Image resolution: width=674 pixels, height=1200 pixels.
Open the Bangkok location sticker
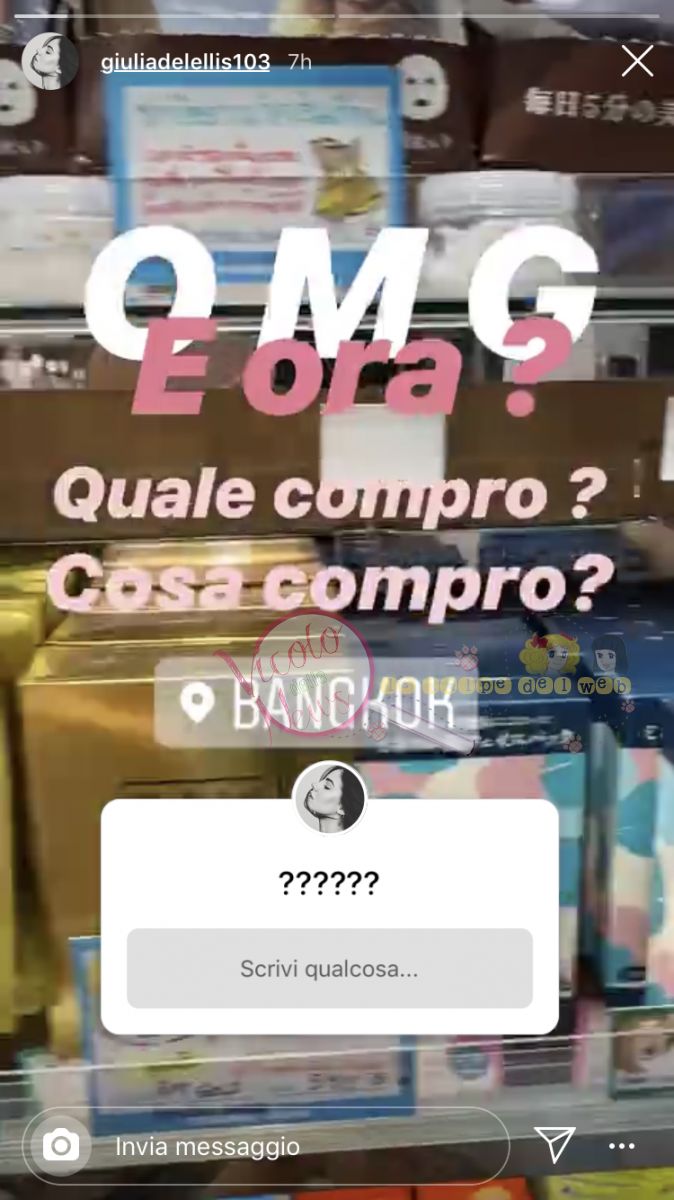pos(316,705)
